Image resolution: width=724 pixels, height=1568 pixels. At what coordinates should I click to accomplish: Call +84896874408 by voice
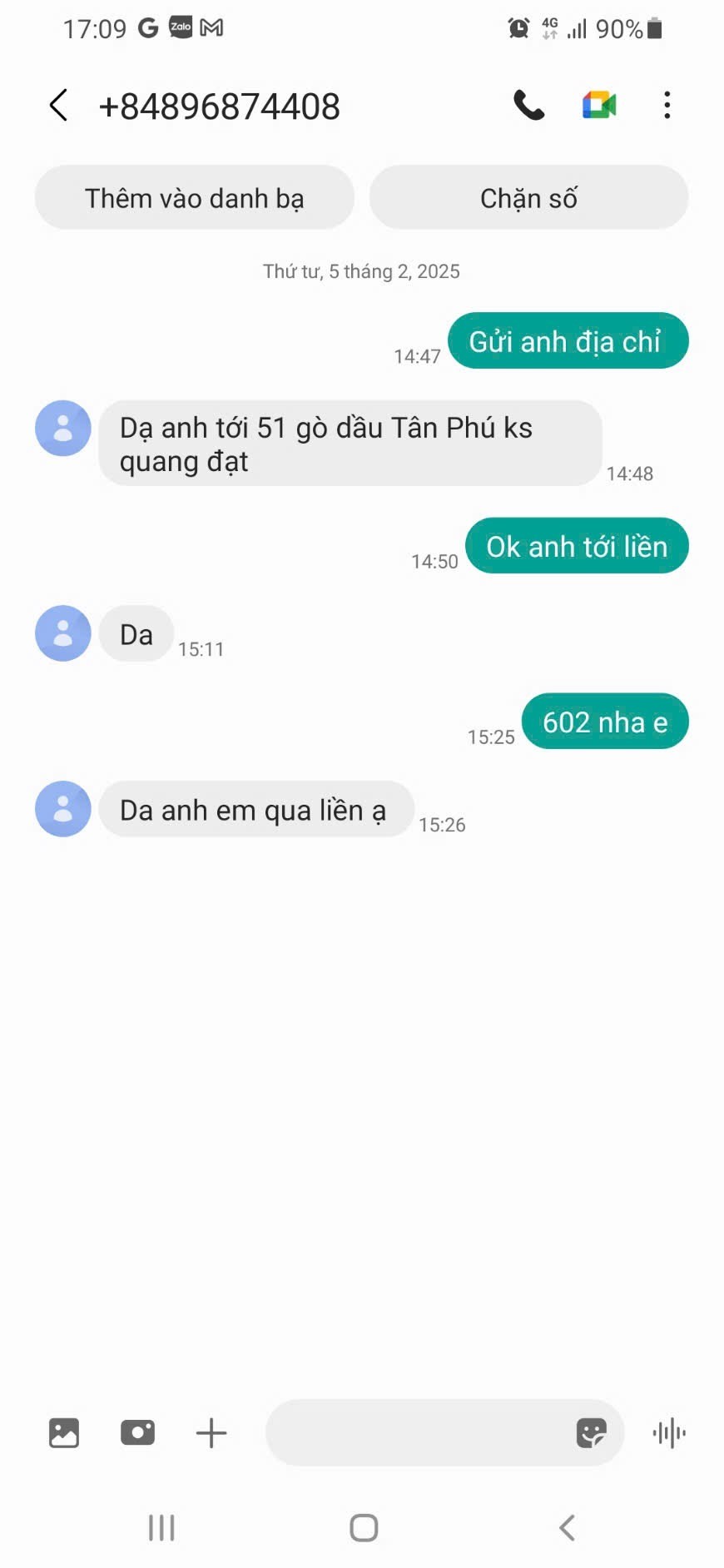coord(528,106)
